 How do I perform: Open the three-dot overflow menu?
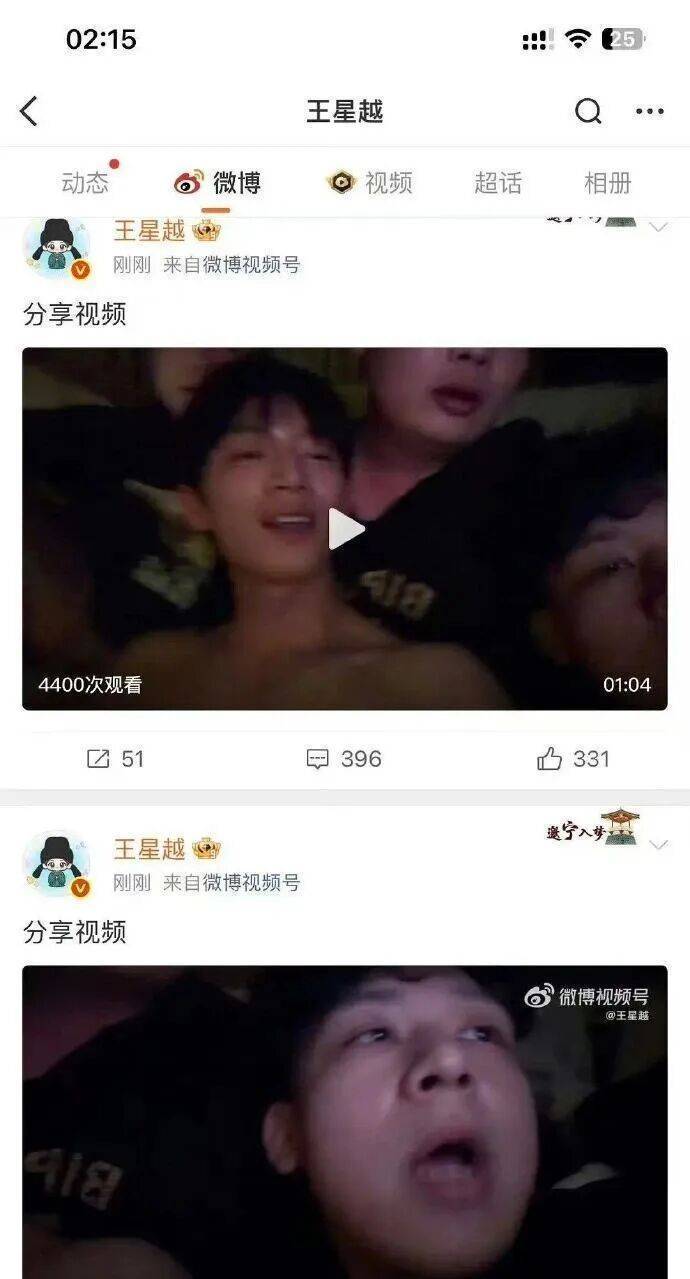(649, 111)
